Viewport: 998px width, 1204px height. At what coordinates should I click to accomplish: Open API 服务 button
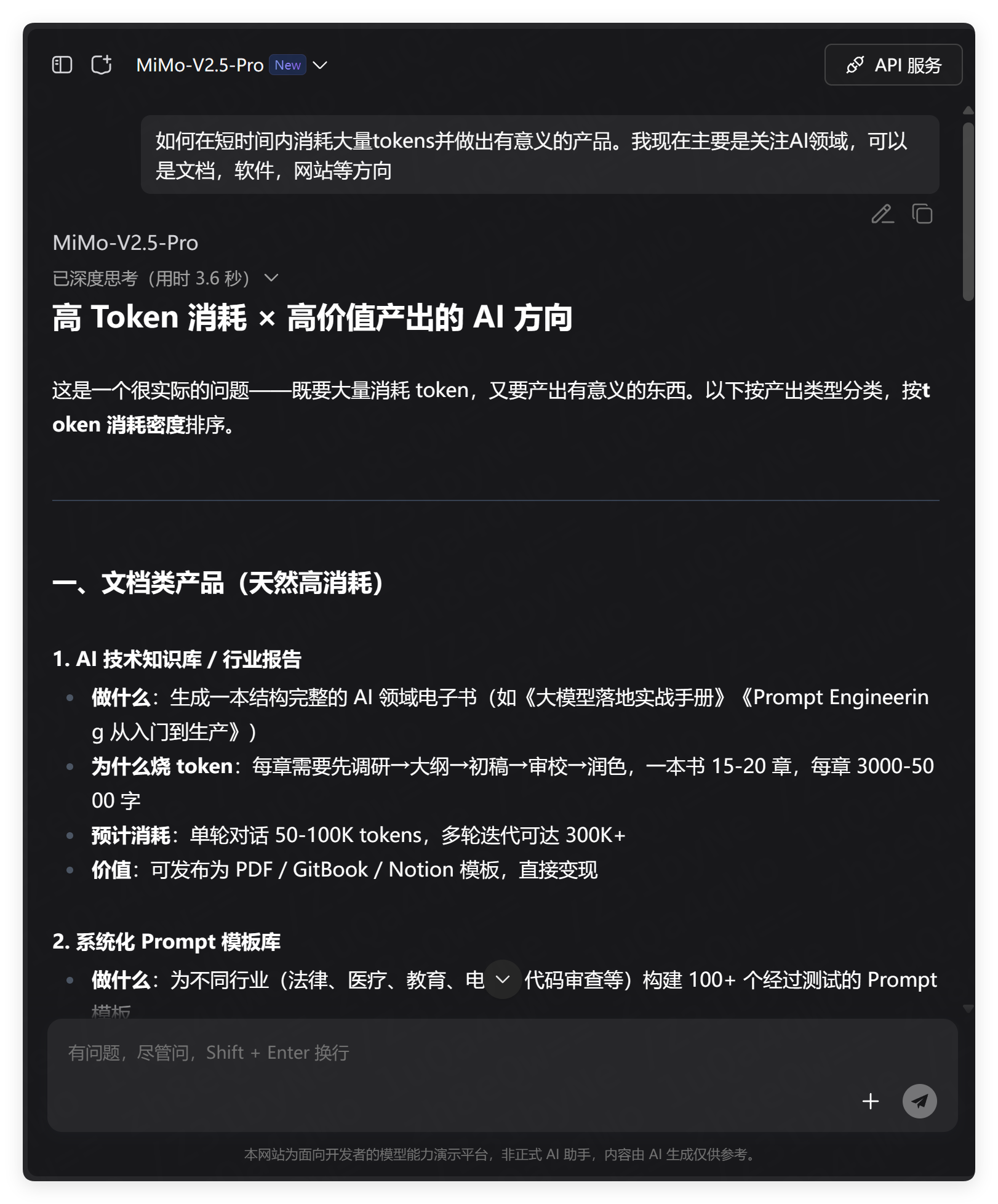893,65
